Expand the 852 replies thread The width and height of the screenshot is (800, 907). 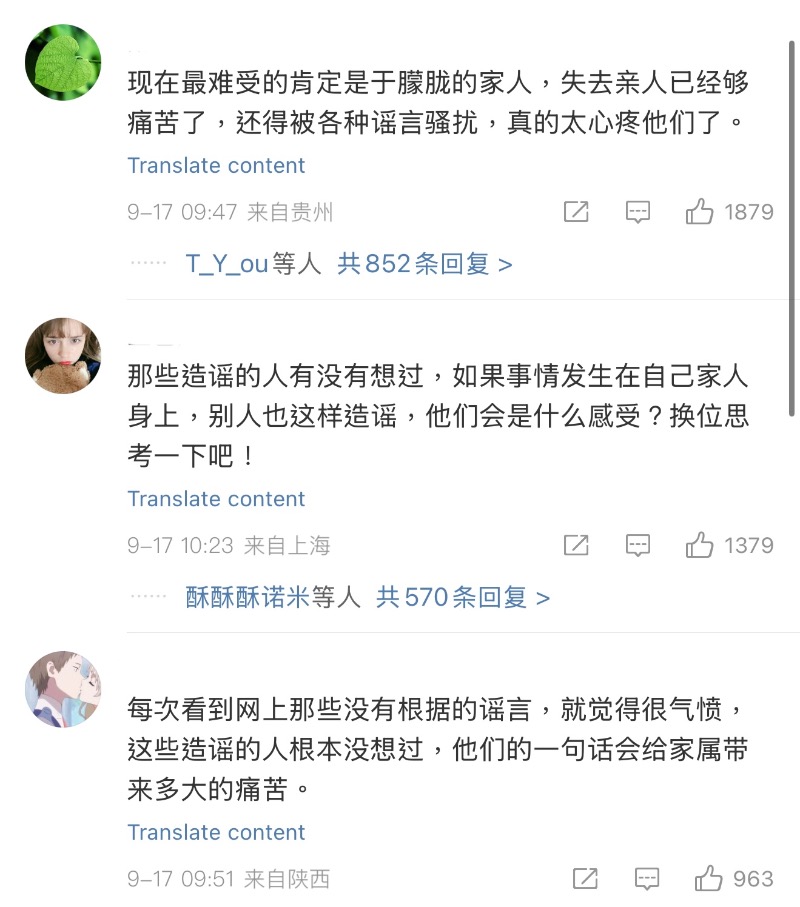point(424,264)
